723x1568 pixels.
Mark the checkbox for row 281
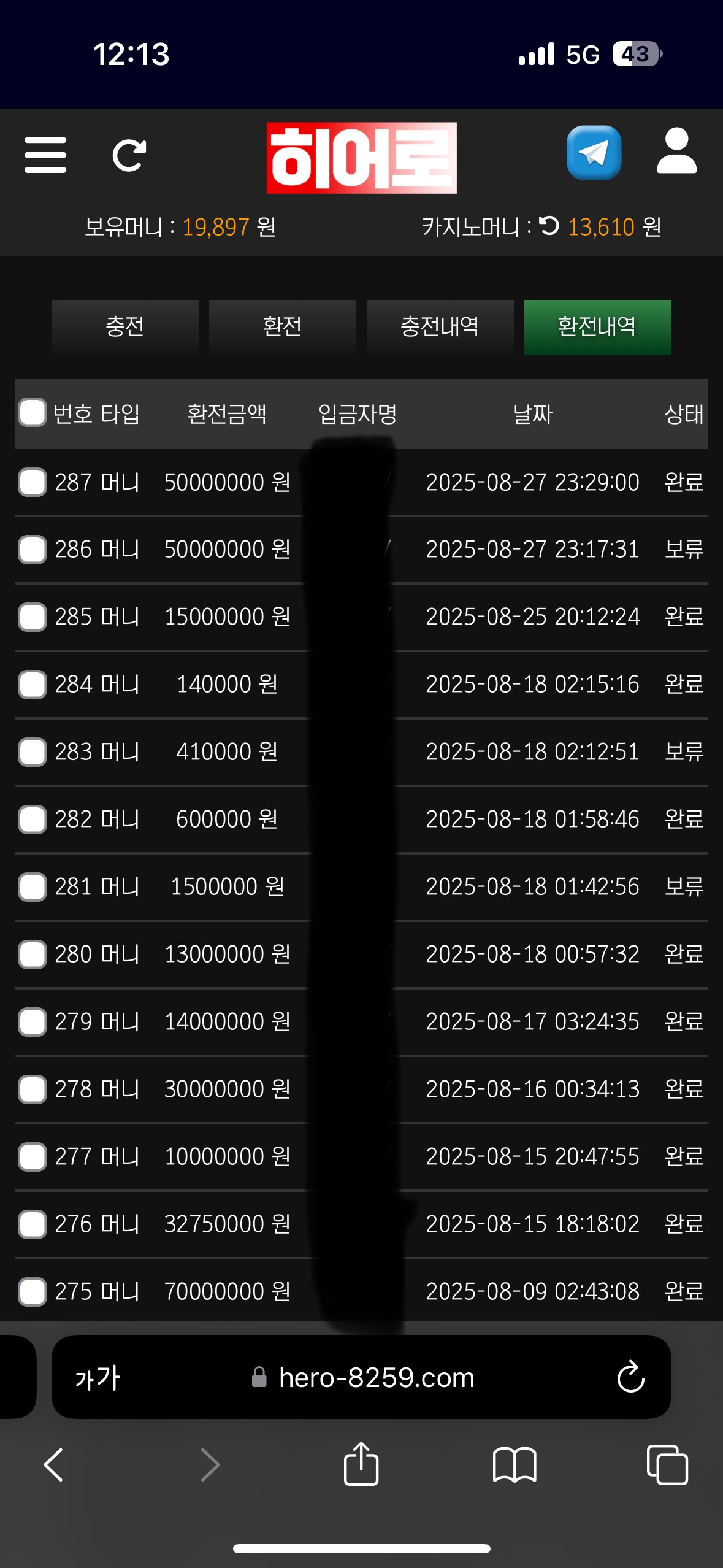[33, 887]
